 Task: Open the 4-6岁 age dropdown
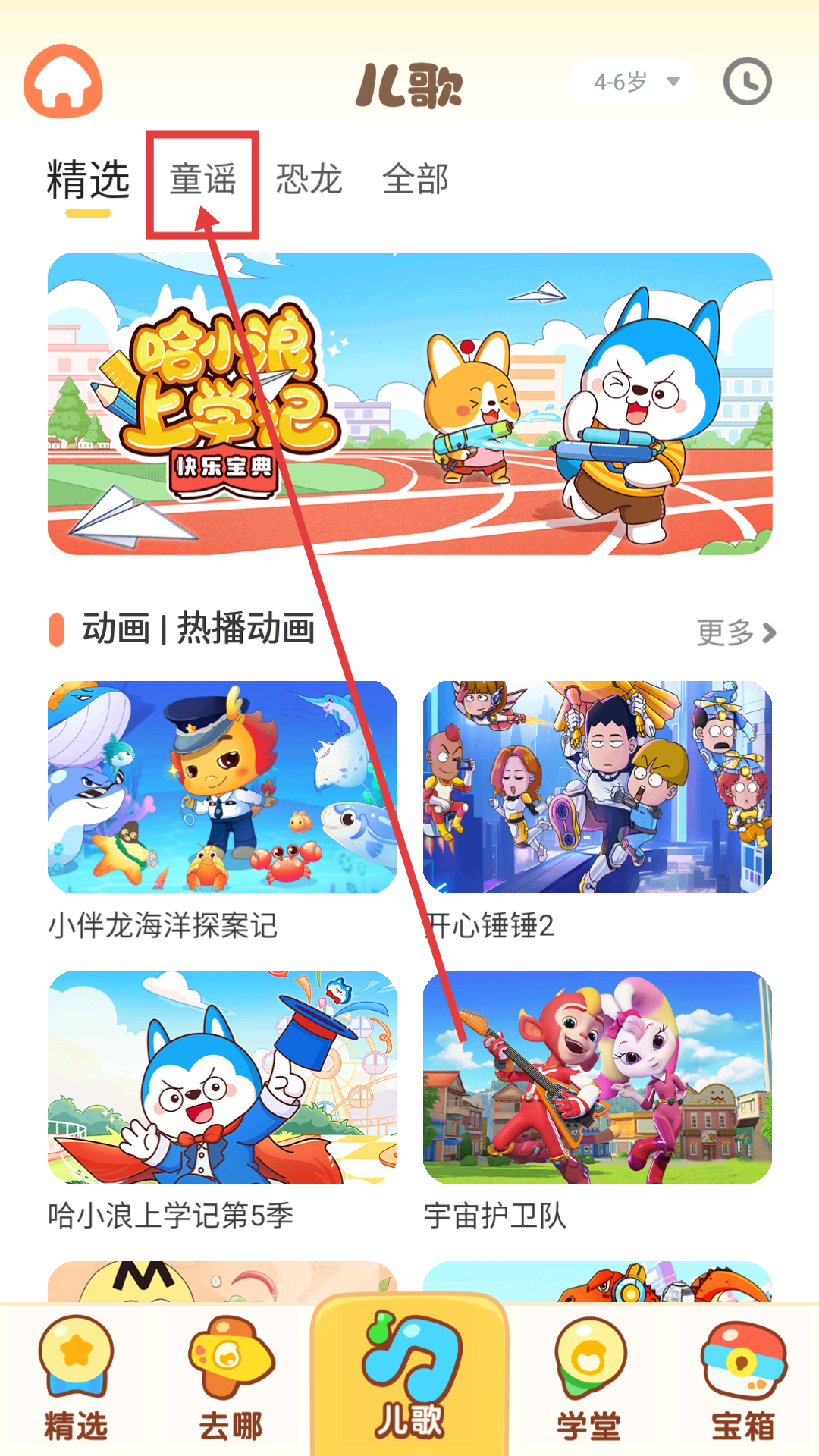(x=634, y=82)
